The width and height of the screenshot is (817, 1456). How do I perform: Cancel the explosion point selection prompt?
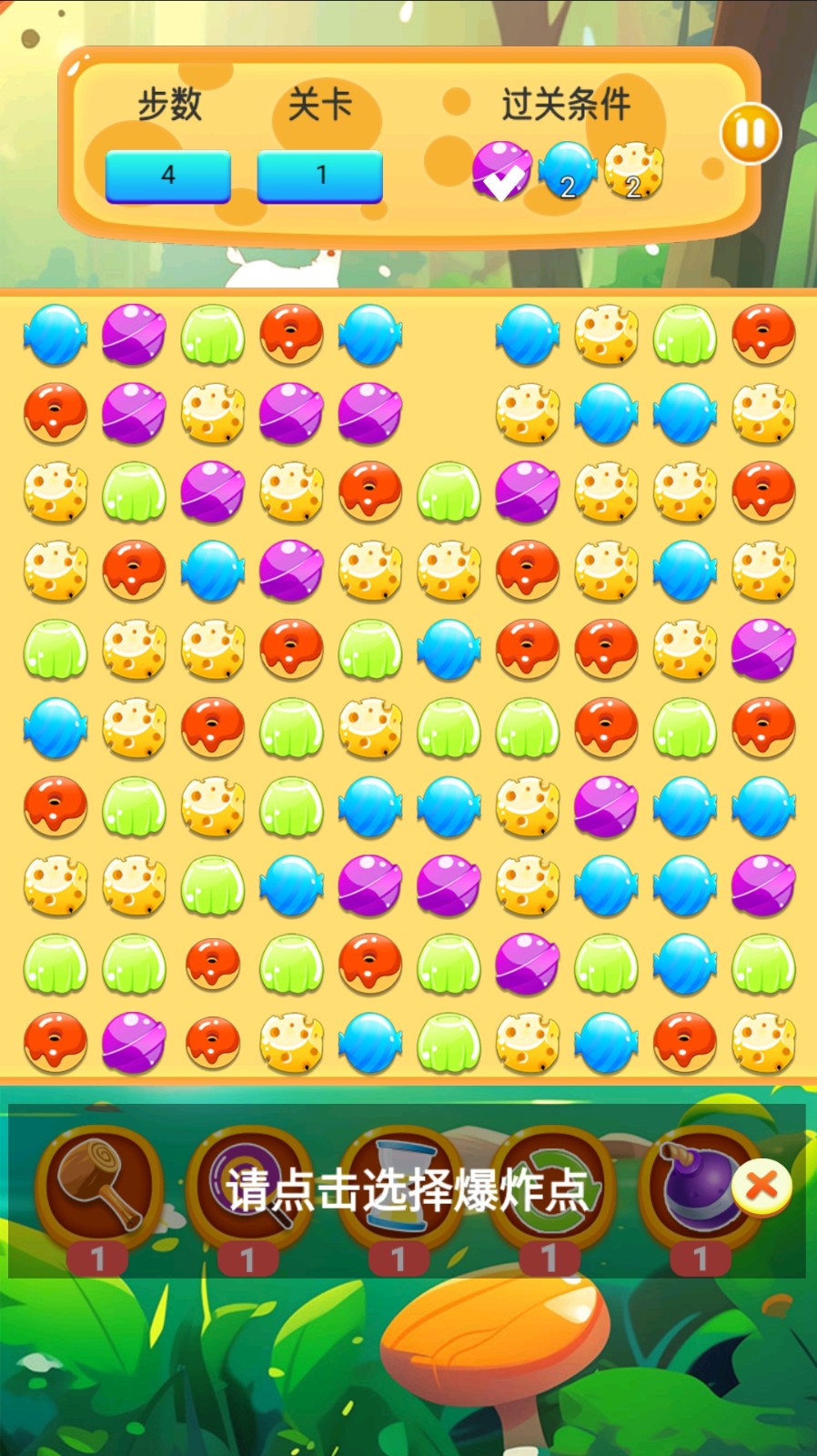click(x=762, y=1185)
